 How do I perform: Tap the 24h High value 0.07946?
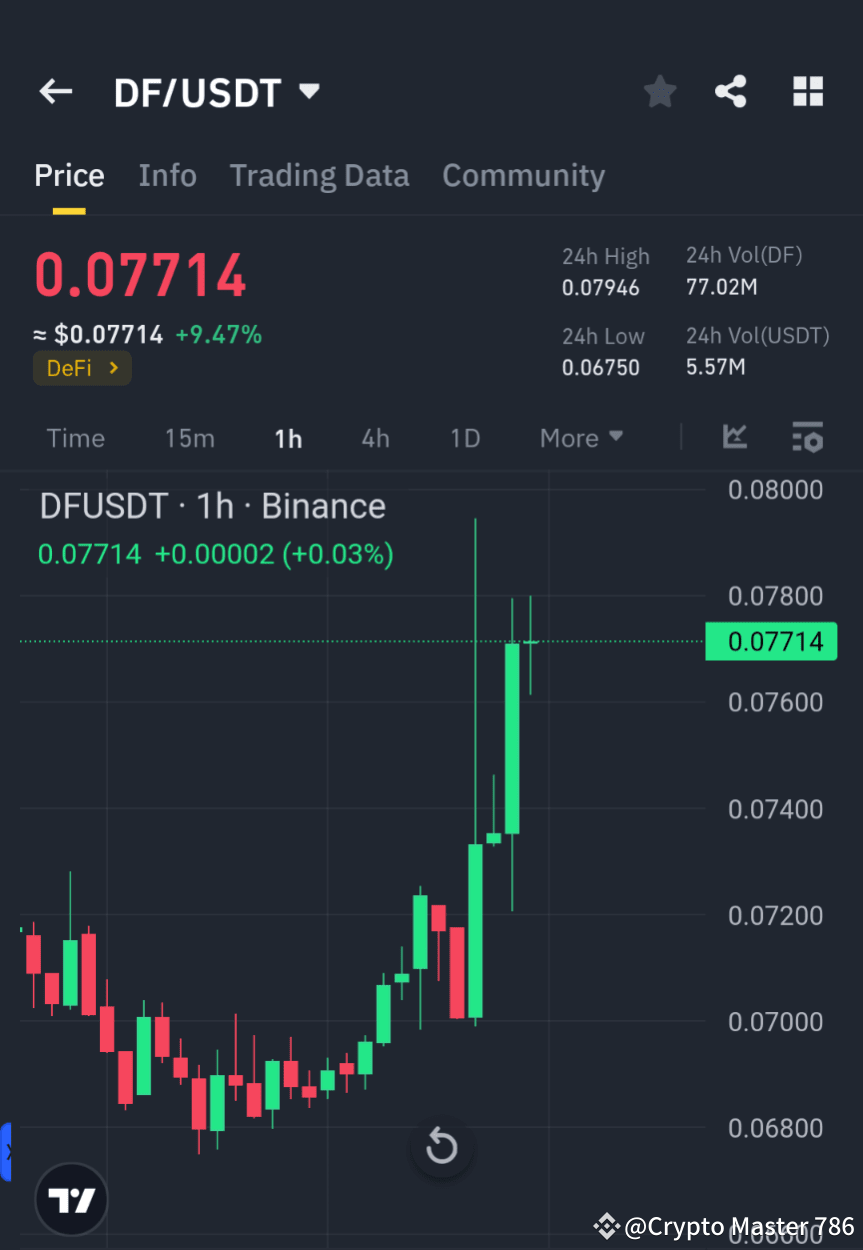[605, 287]
